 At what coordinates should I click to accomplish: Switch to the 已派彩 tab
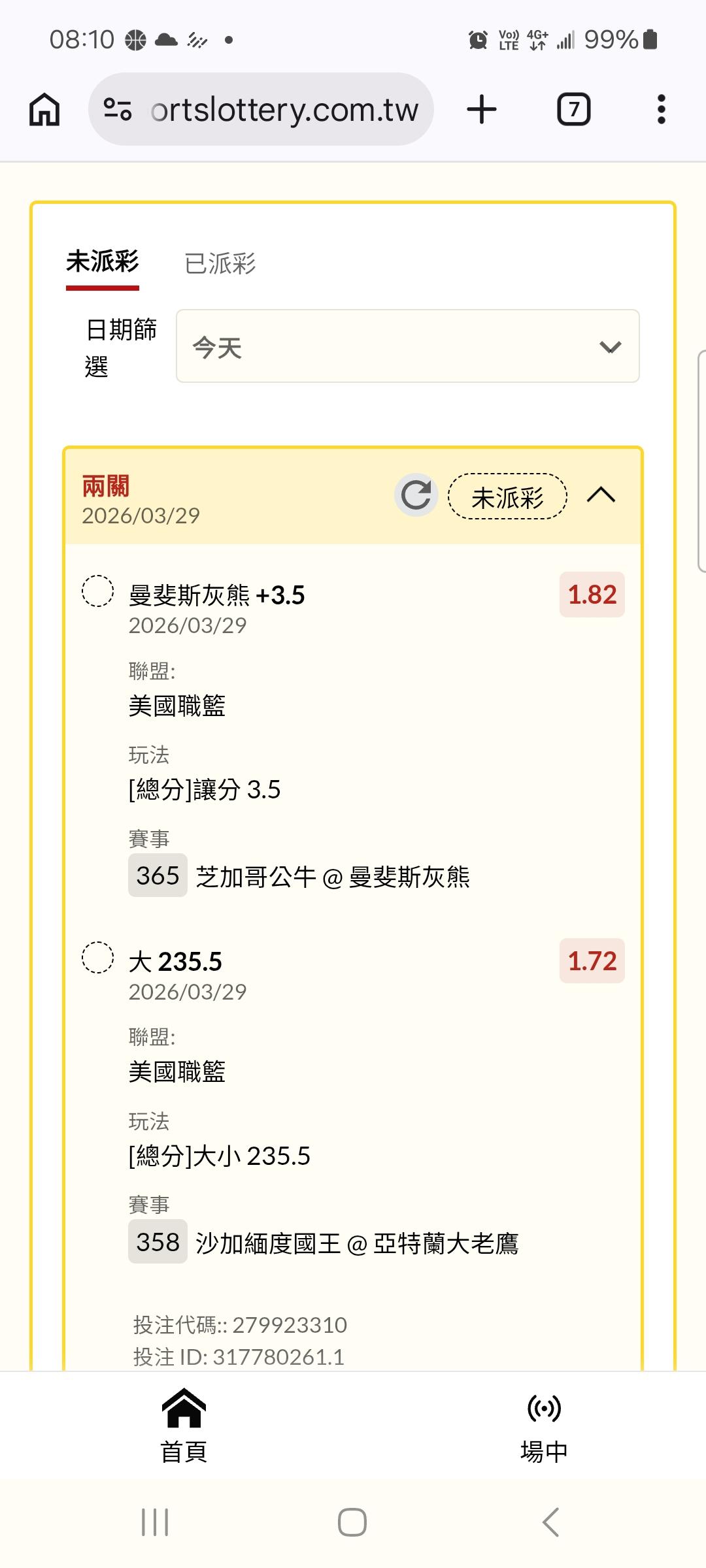pyautogui.click(x=220, y=264)
